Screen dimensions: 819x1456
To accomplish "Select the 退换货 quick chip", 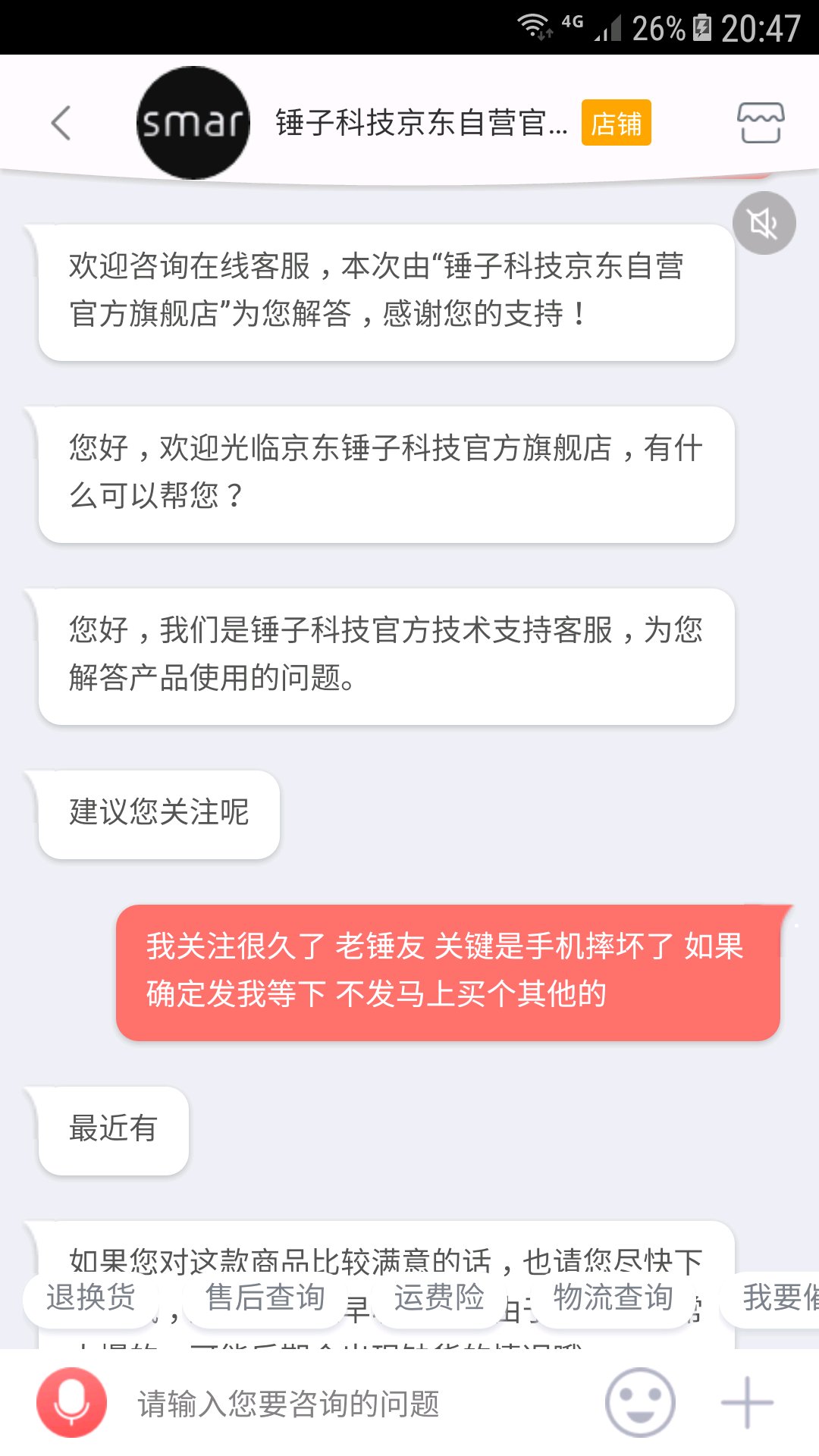I will 91,1298.
